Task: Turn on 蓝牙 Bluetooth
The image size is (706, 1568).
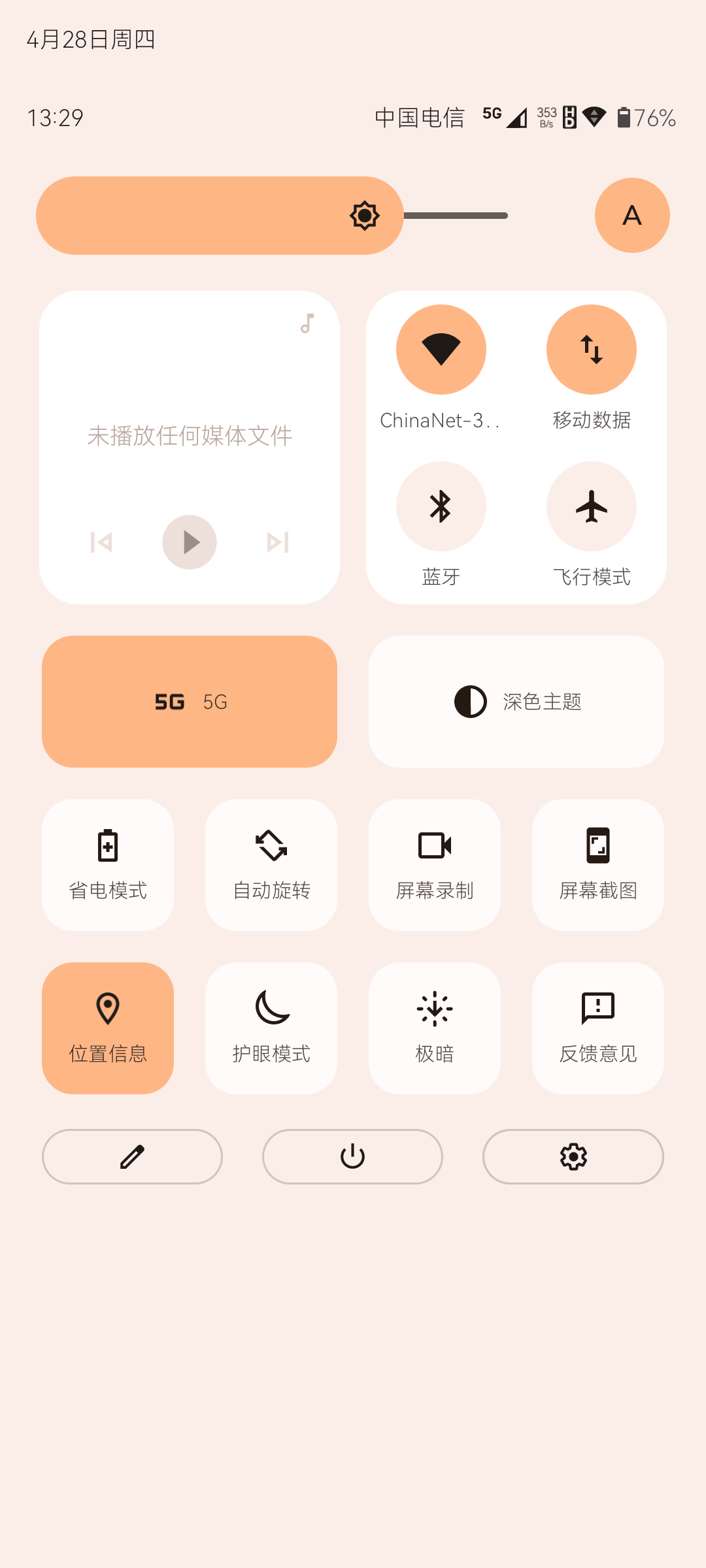Action: point(441,506)
